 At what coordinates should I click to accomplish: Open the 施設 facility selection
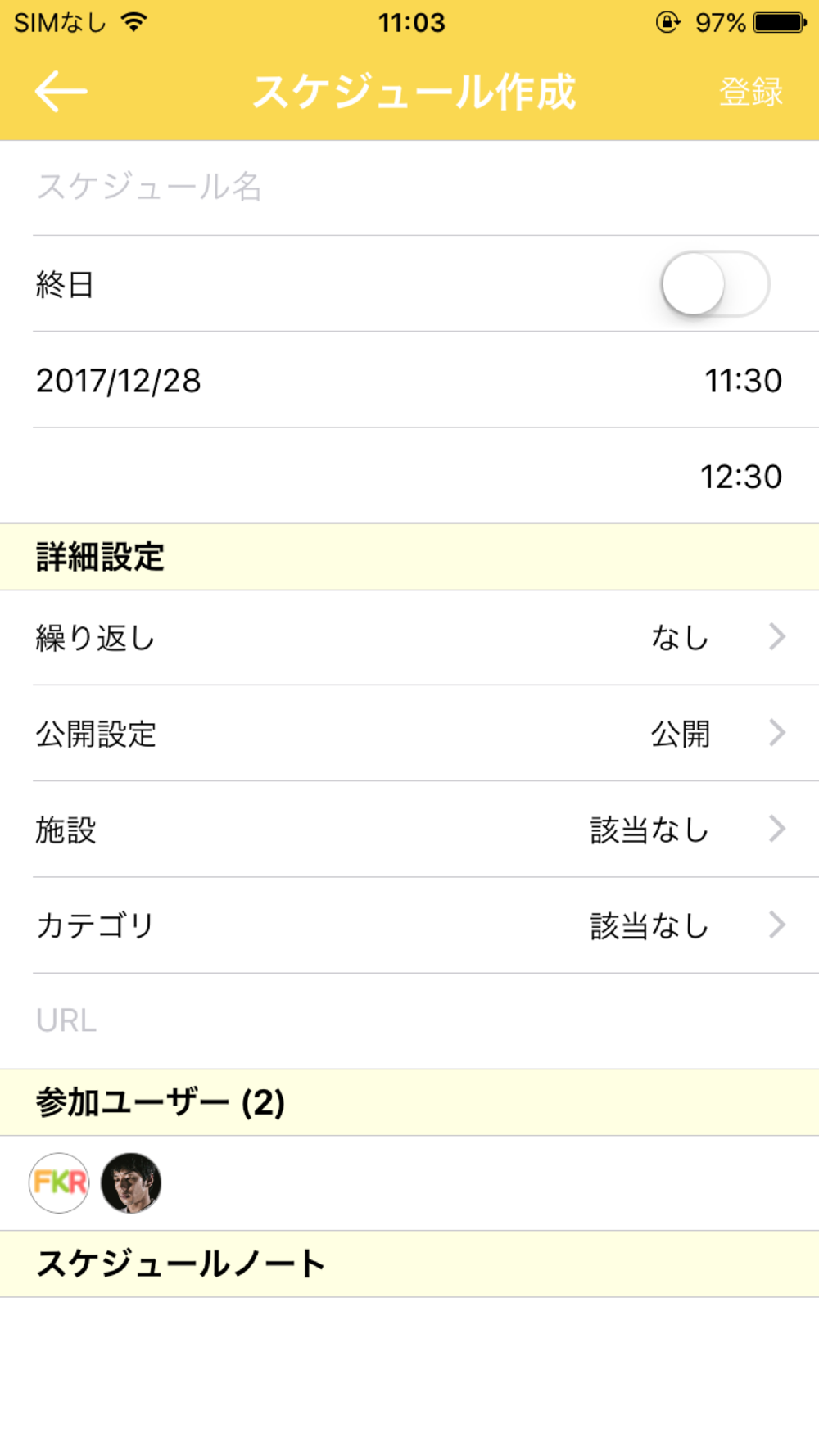[x=409, y=830]
